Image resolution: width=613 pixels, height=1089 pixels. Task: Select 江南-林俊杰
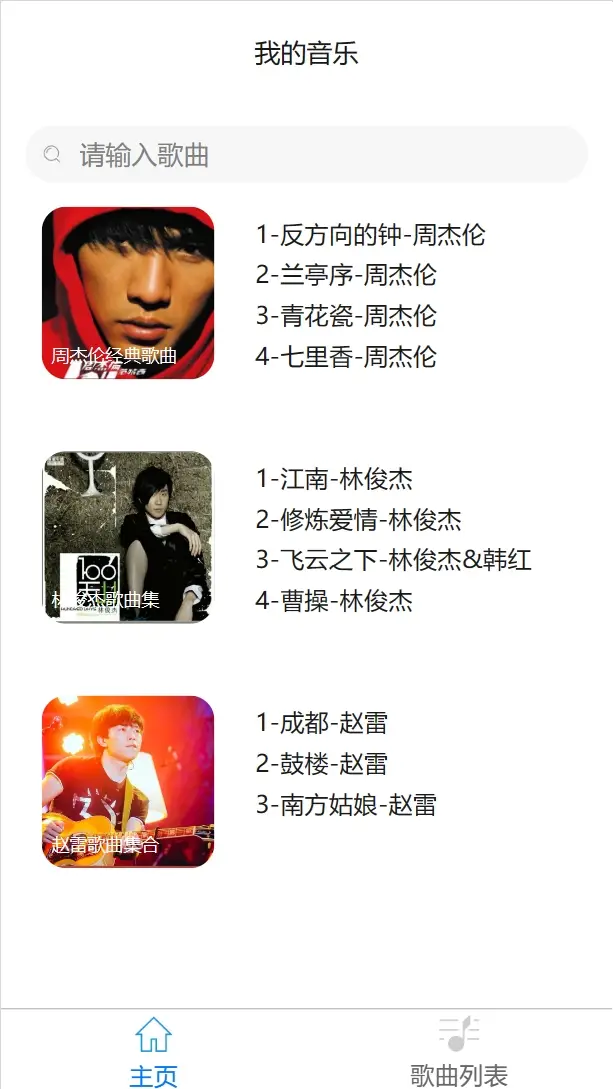pos(334,479)
